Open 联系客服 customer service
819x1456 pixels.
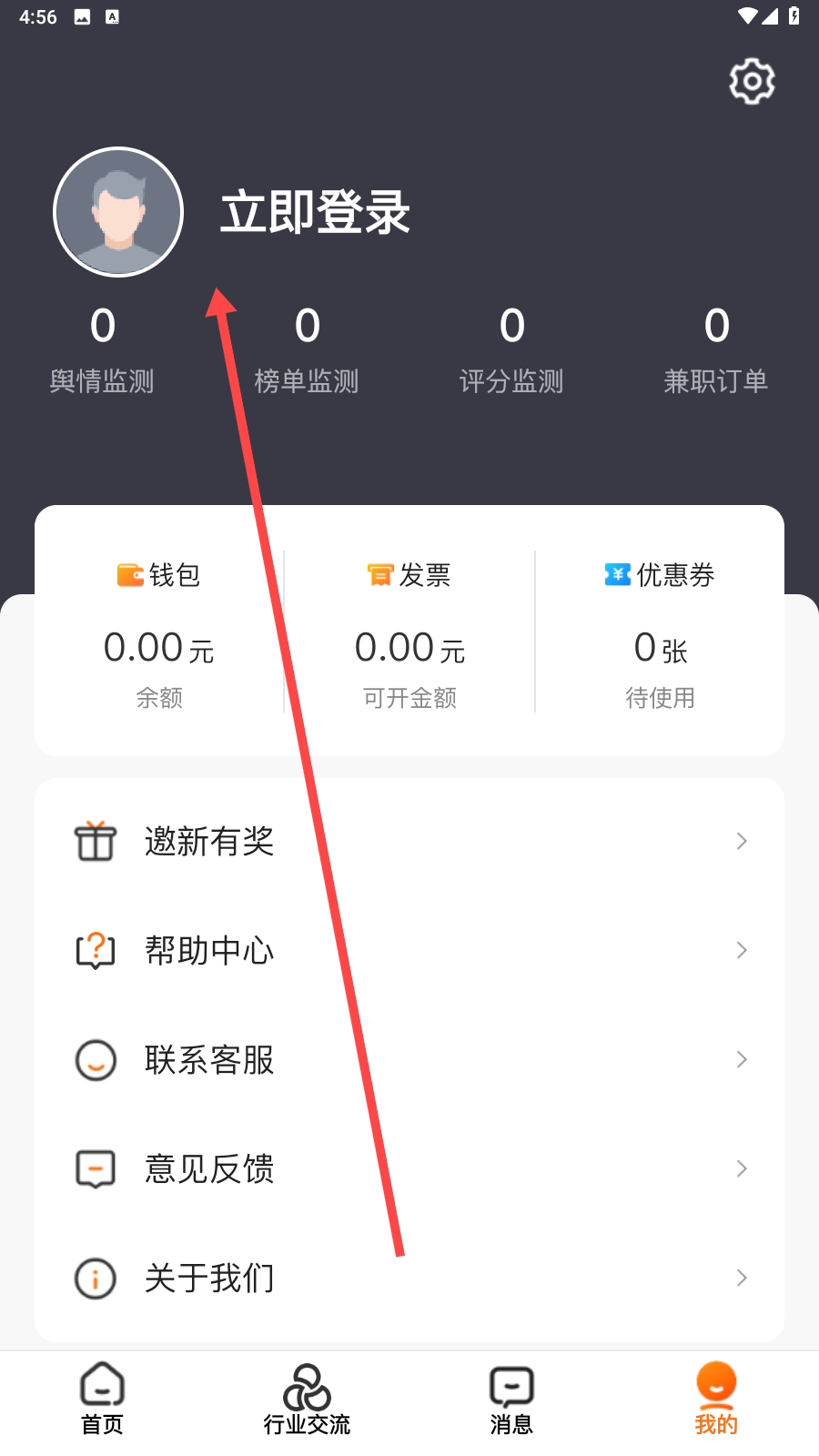coord(409,1059)
